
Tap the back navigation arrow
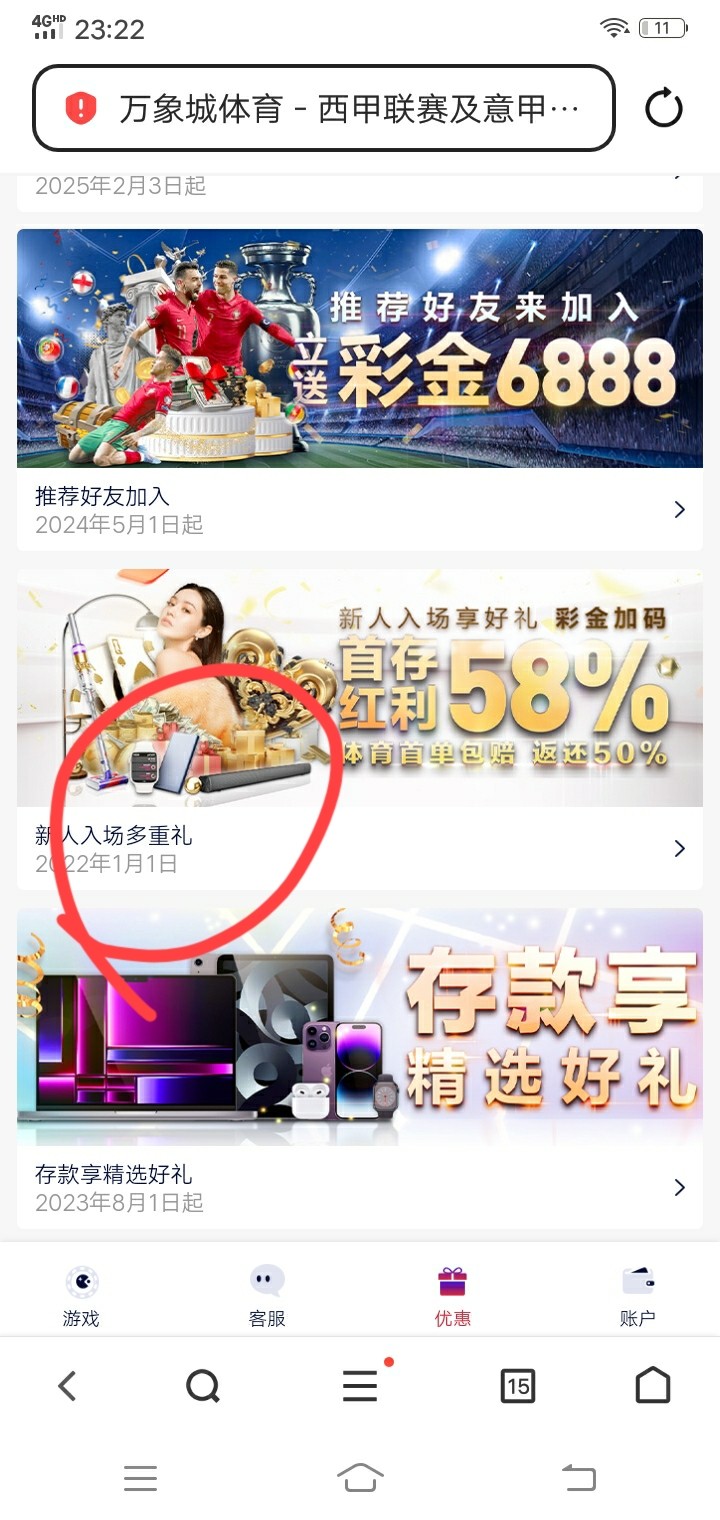(66, 1385)
